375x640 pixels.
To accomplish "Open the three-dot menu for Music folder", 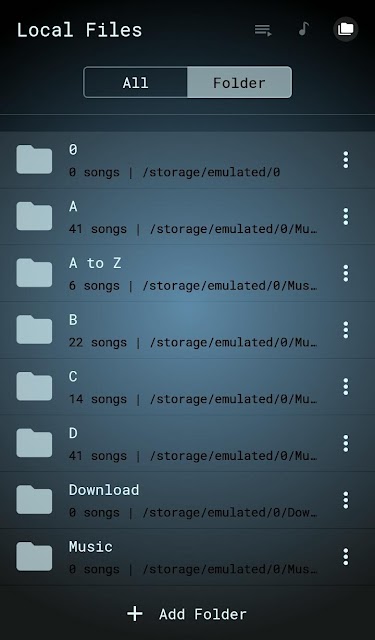I will point(346,557).
